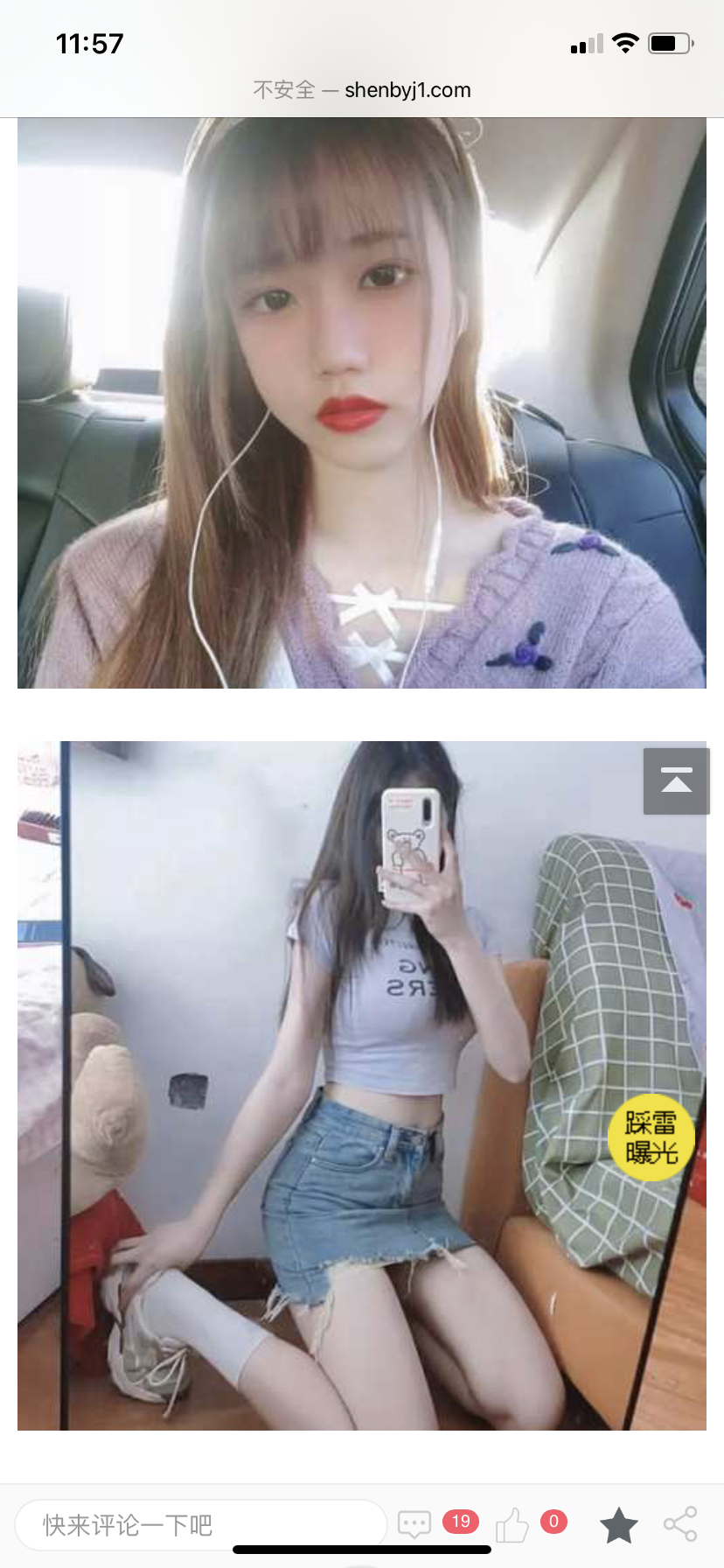Open the car selfie photo
Viewport: 724px width, 1568px height.
click(x=362, y=402)
